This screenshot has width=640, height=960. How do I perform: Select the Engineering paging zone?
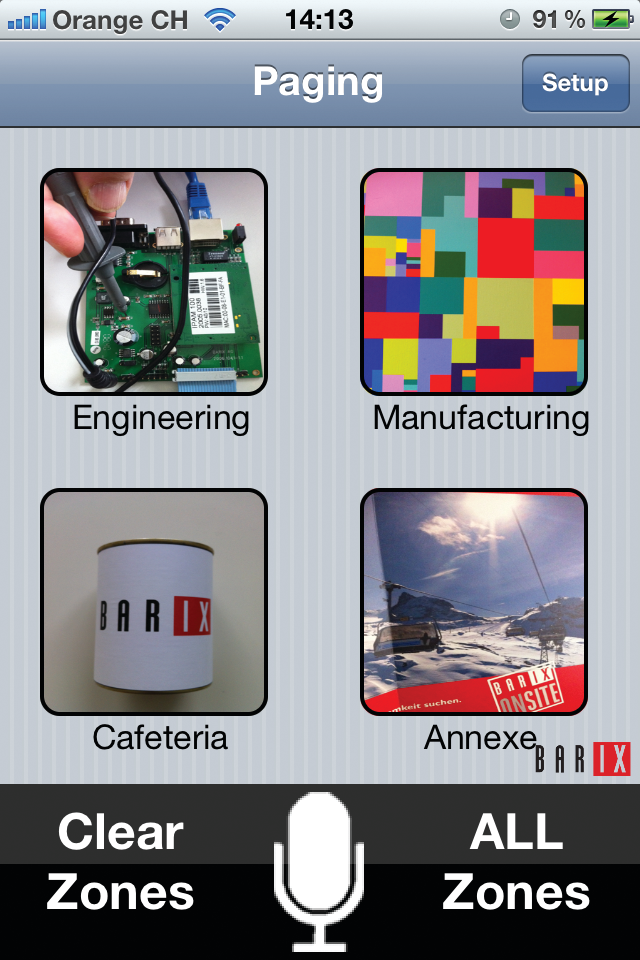[154, 282]
